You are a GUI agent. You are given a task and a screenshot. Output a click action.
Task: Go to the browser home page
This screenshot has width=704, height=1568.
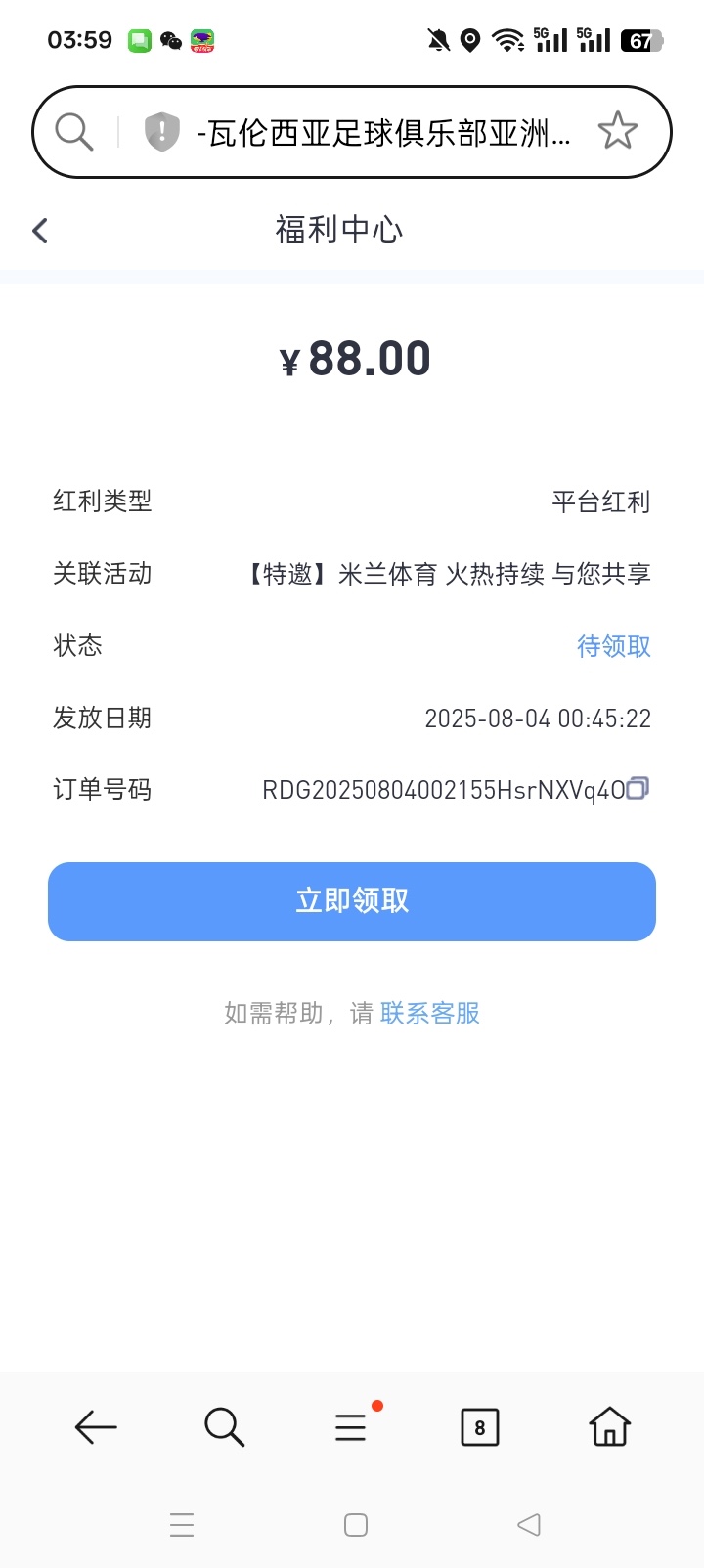coord(609,1427)
